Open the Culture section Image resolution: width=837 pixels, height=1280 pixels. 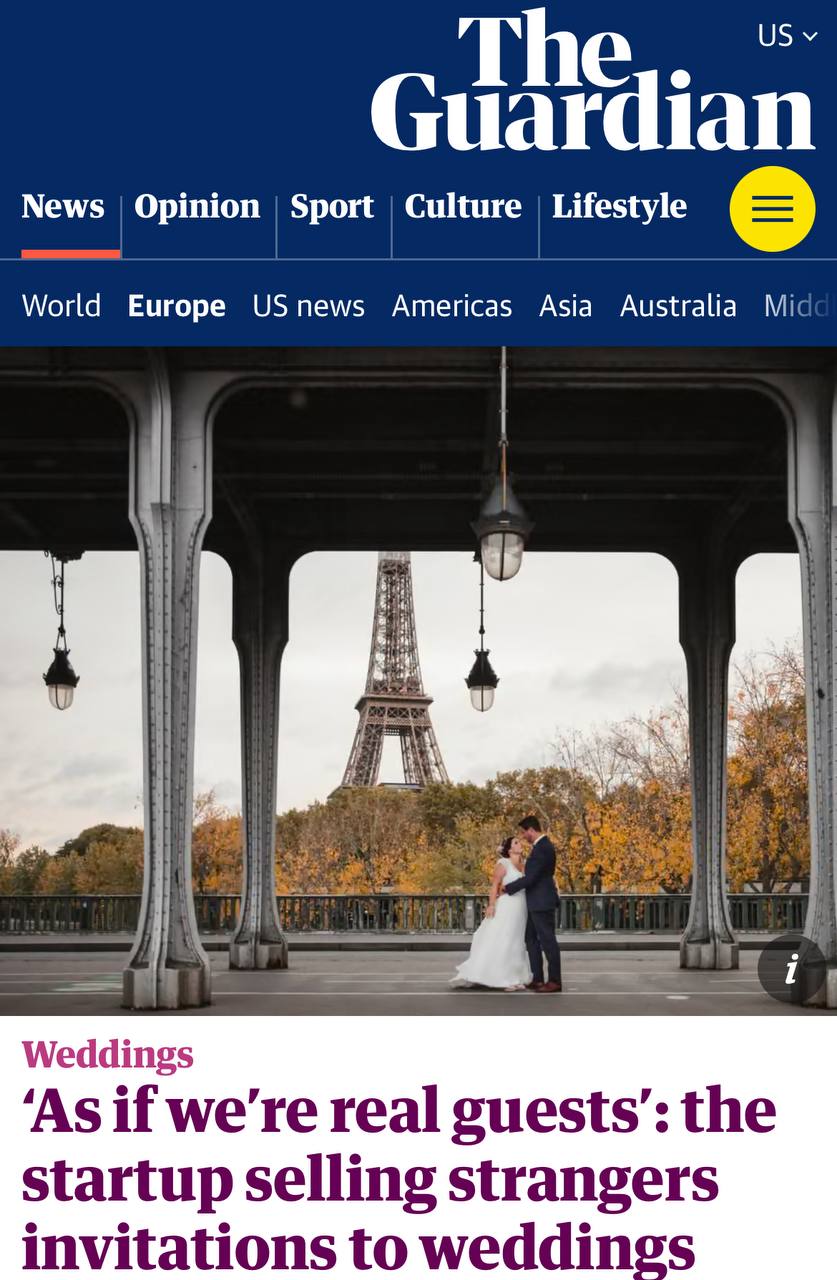[x=463, y=206]
